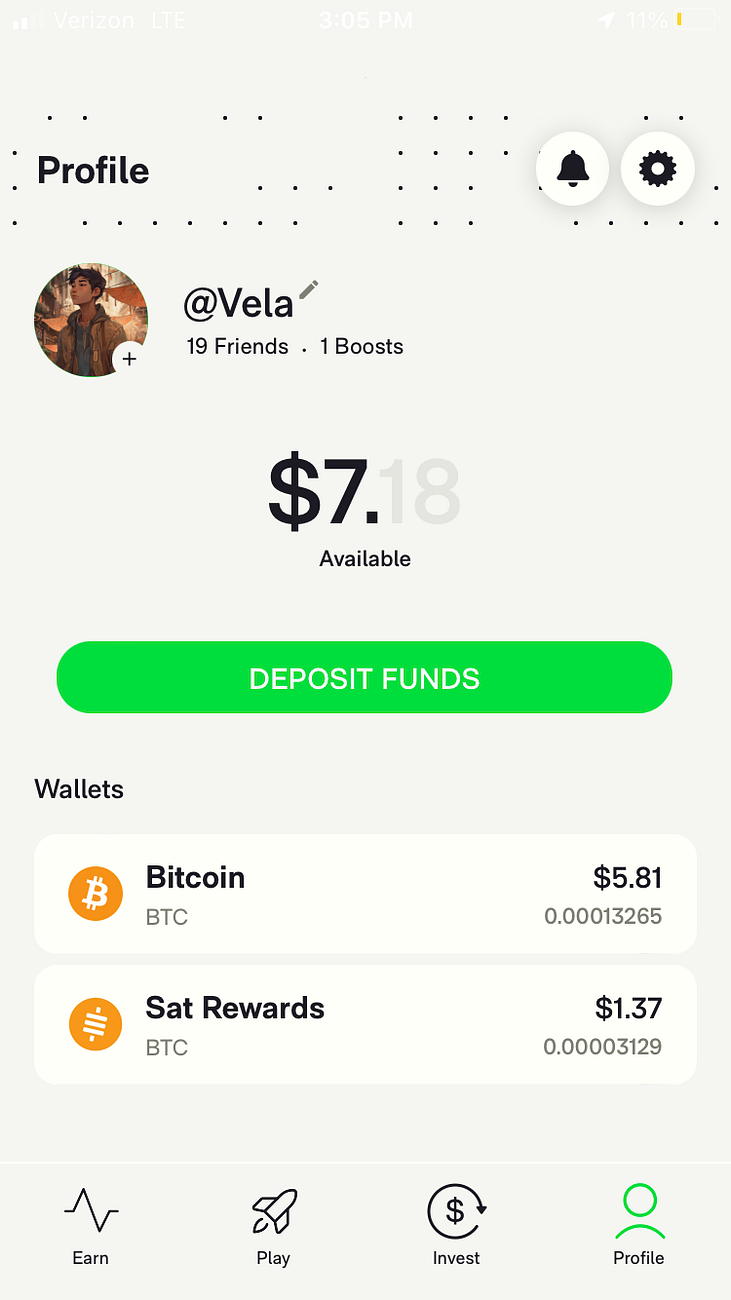
Task: Add a profile photo using the plus badge
Action: pos(130,358)
